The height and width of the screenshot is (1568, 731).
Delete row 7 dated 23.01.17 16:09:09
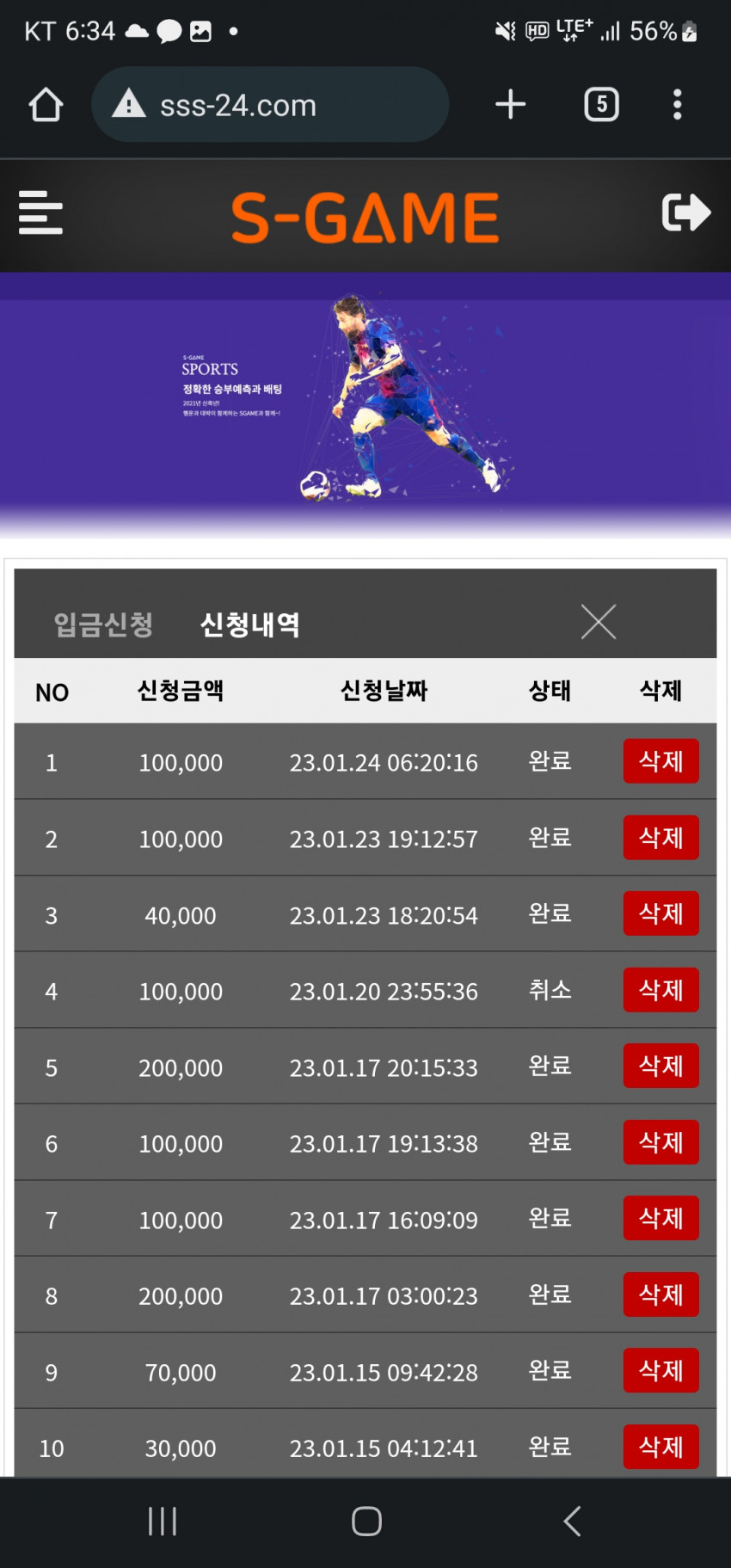660,1218
